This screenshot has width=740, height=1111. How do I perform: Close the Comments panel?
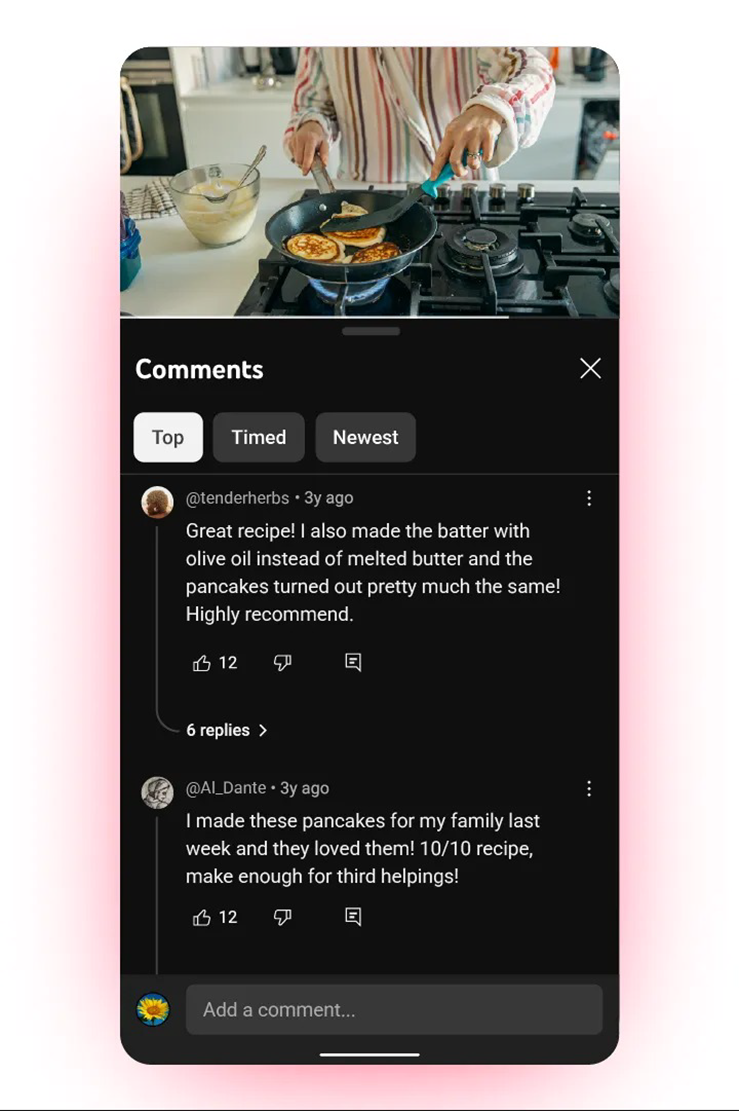click(590, 368)
